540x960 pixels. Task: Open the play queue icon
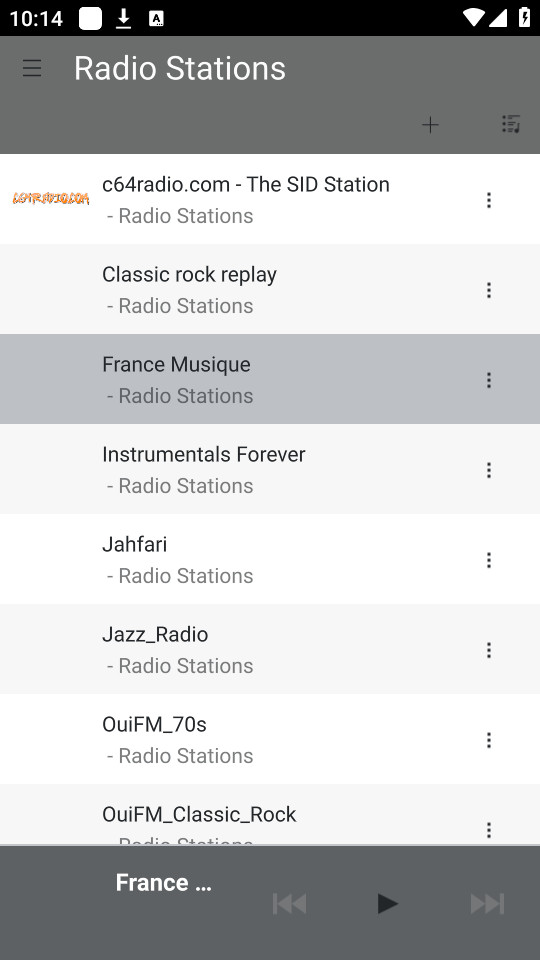coord(511,124)
